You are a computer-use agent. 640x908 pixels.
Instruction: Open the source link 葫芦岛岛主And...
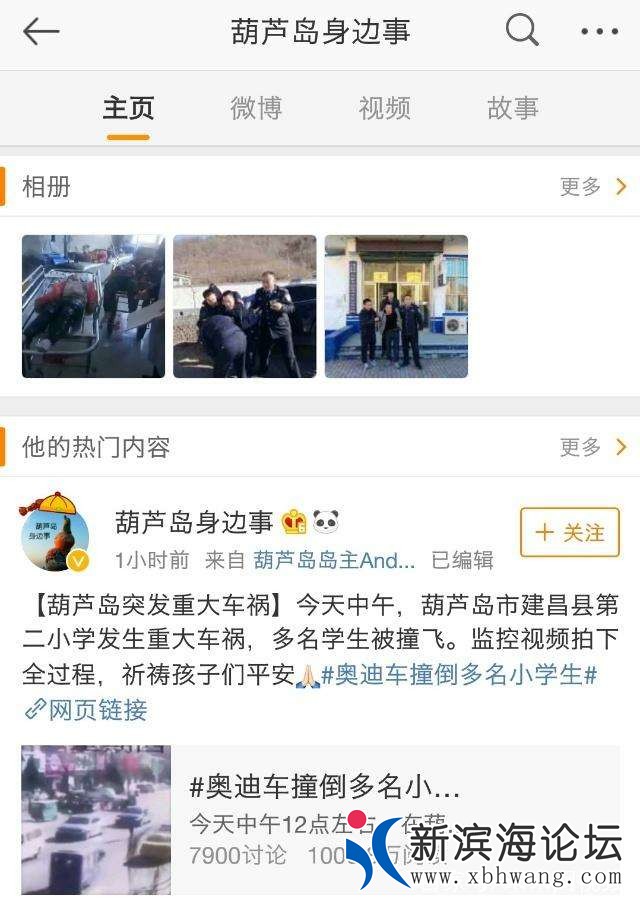(334, 560)
